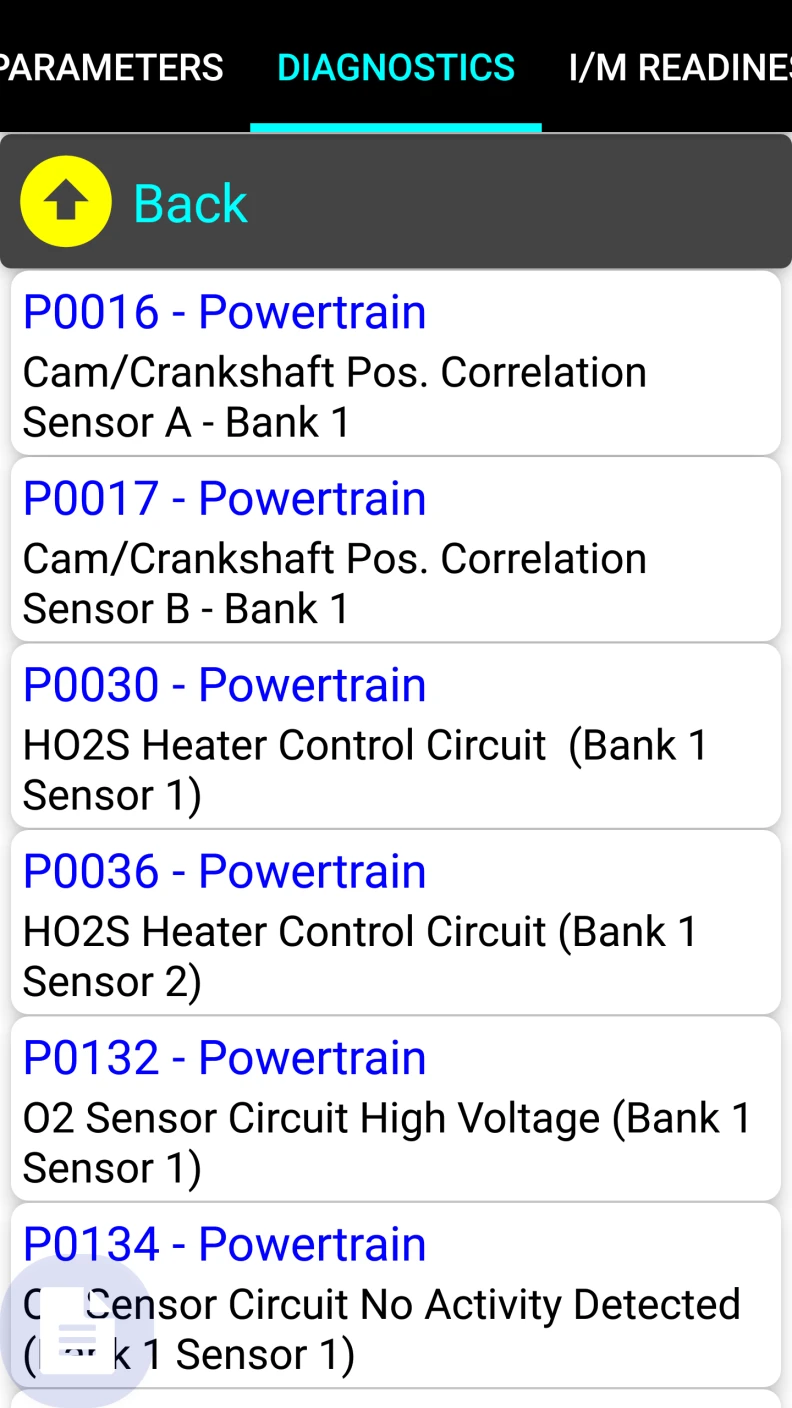Select code P0030 HO2S Heater Control
The height and width of the screenshot is (1408, 792).
(396, 737)
